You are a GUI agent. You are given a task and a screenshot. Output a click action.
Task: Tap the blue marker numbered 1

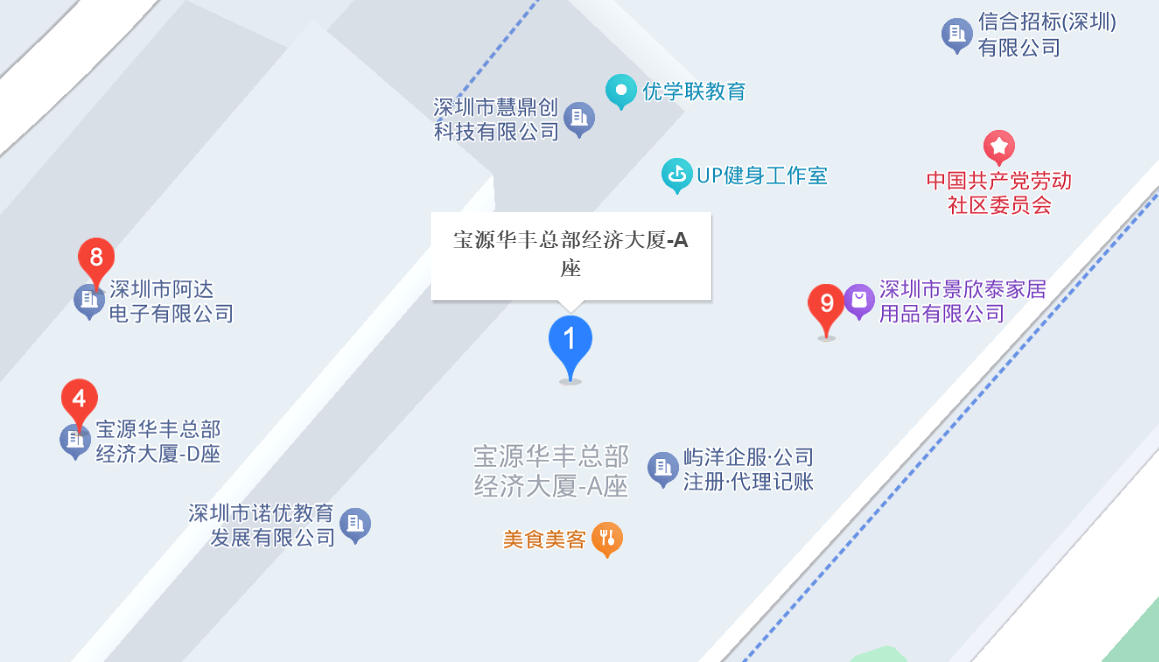pos(570,340)
